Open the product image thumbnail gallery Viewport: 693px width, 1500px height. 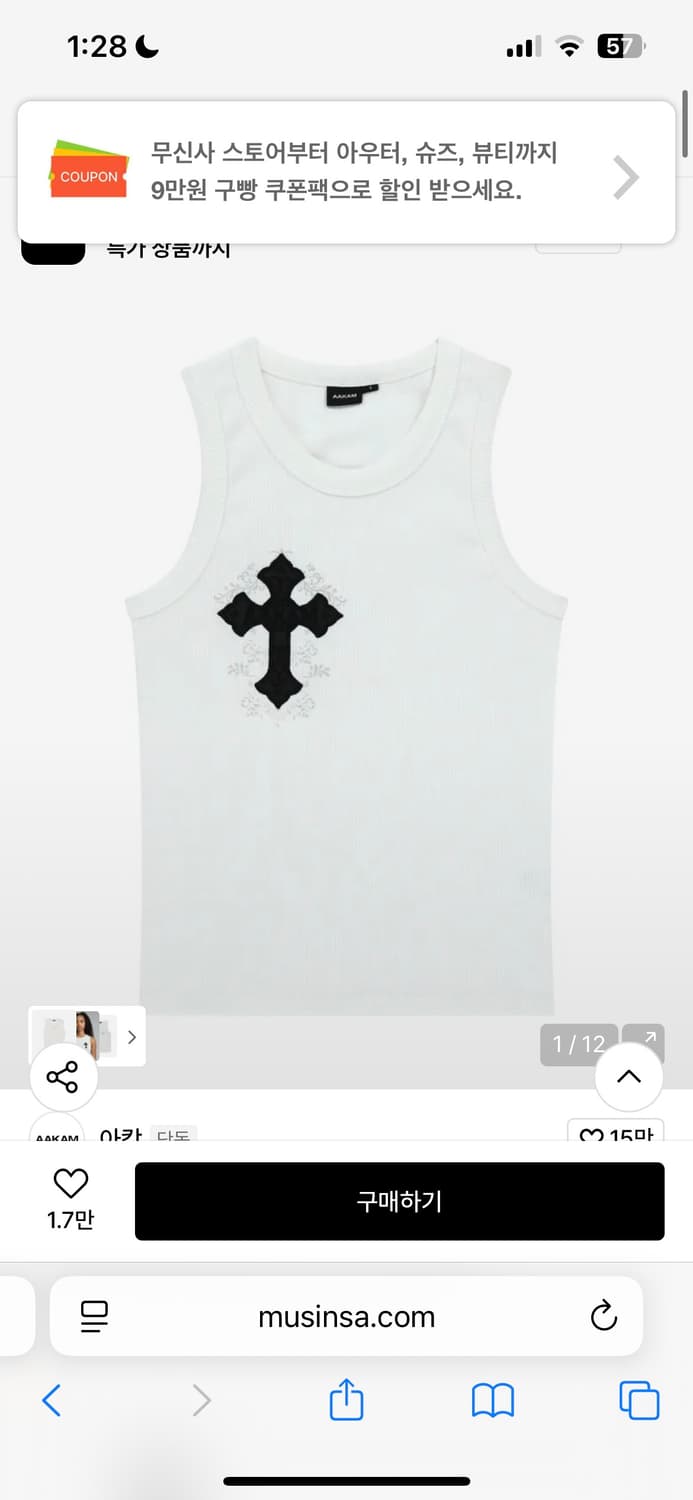coord(87,1036)
